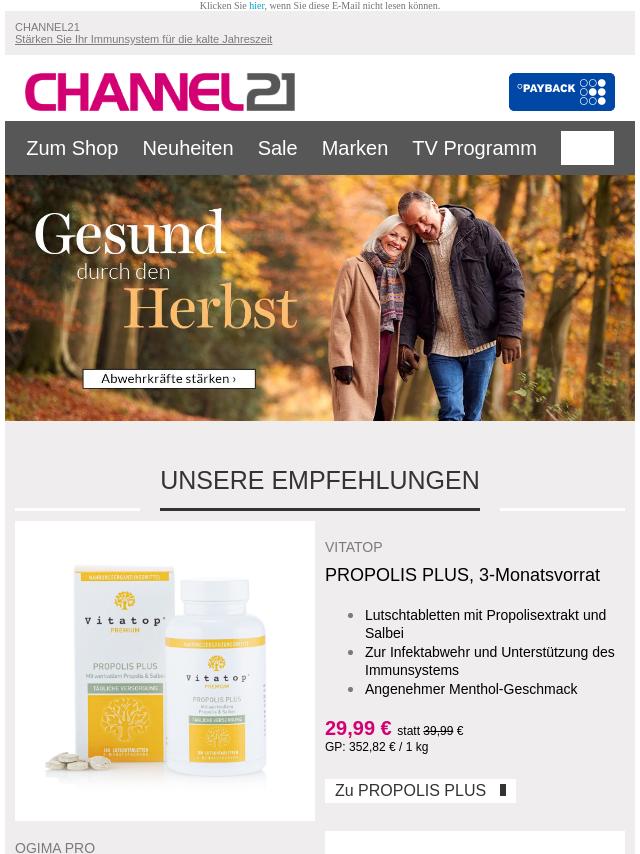Go to Zum Shop
Viewport: 640px width, 854px height.
[72, 148]
